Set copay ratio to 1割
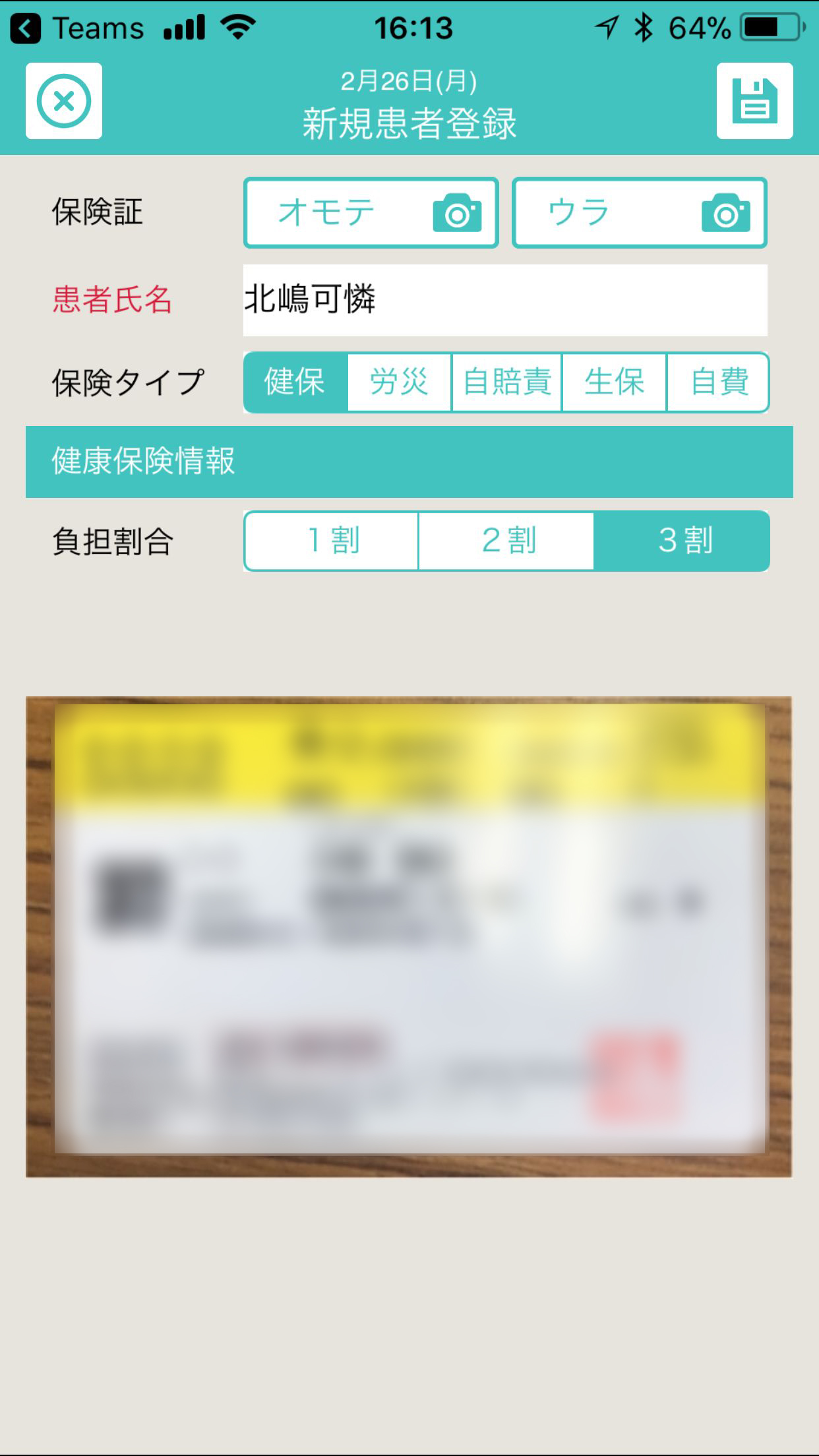Image resolution: width=819 pixels, height=1456 pixels. (x=331, y=541)
